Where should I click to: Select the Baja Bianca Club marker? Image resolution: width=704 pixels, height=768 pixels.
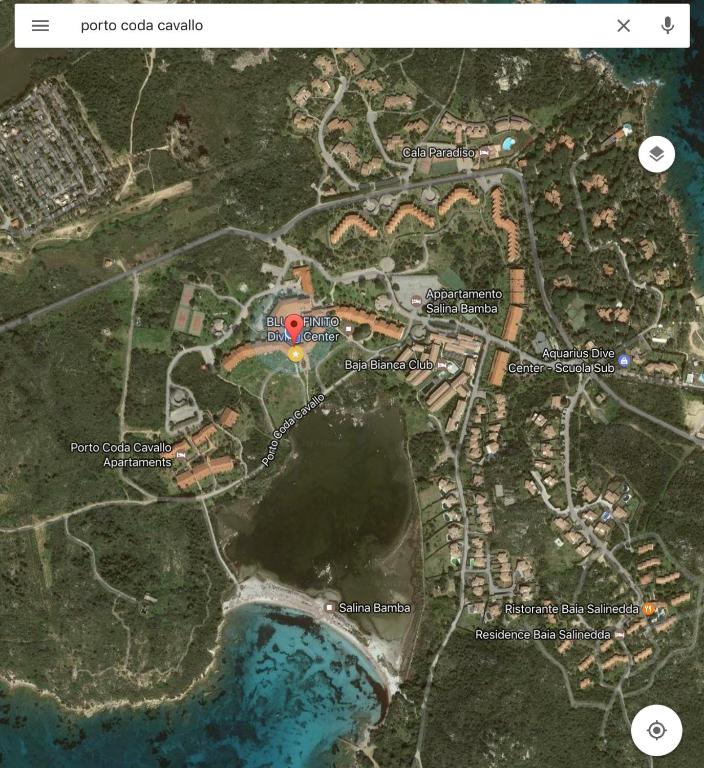pyautogui.click(x=441, y=365)
